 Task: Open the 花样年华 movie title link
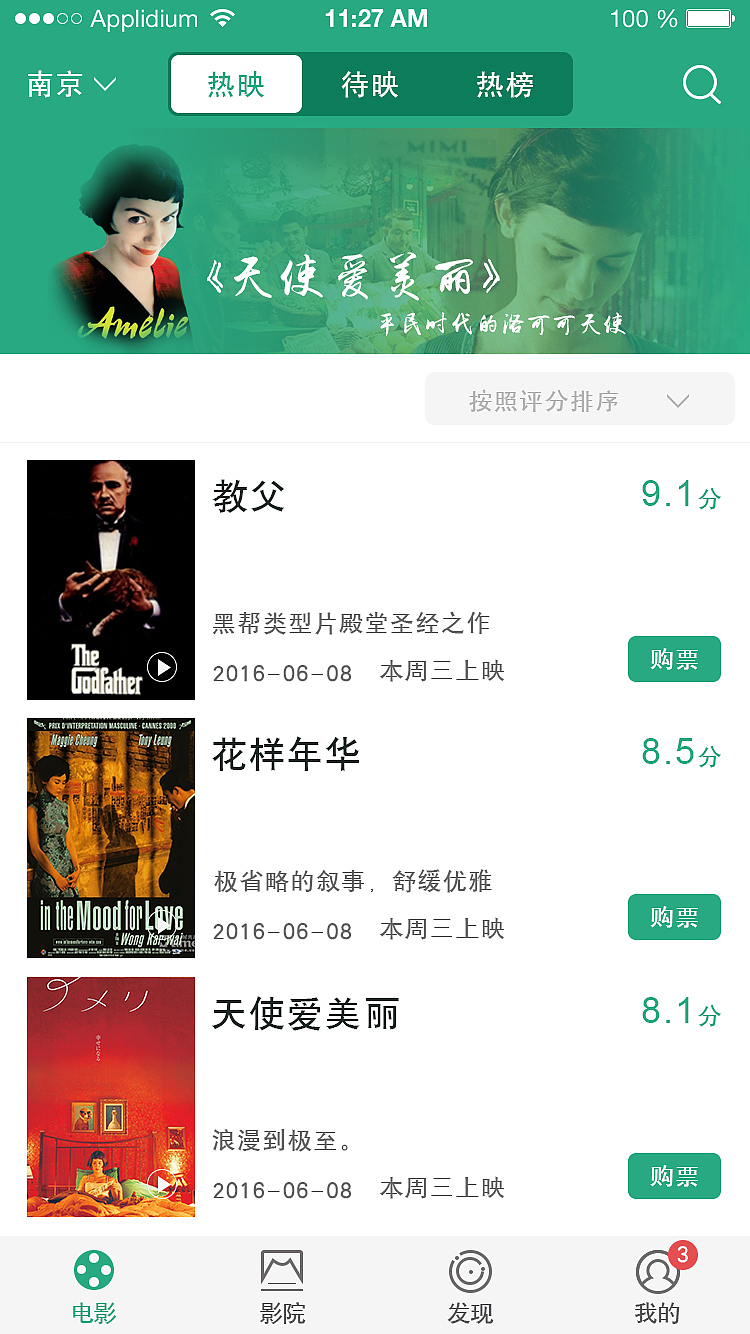pyautogui.click(x=287, y=755)
